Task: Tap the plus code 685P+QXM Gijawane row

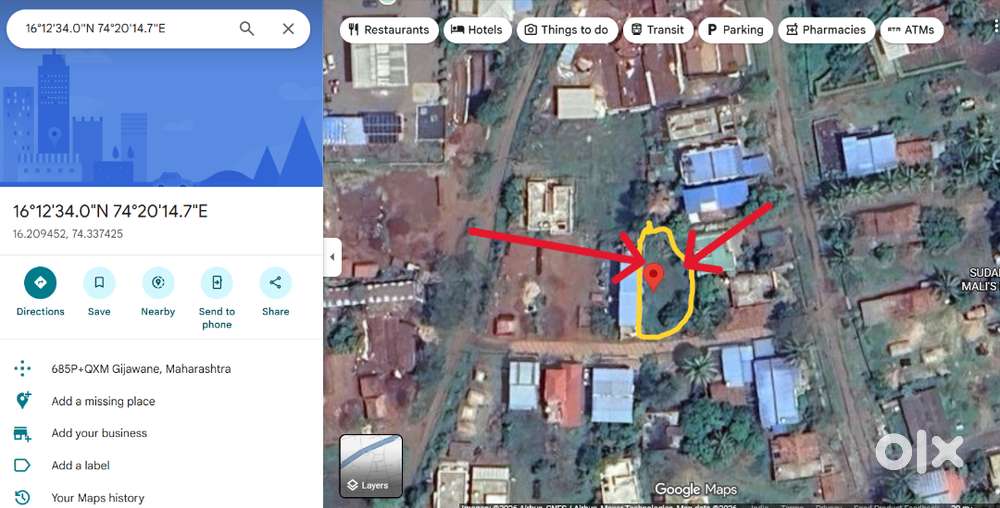Action: pyautogui.click(x=140, y=369)
